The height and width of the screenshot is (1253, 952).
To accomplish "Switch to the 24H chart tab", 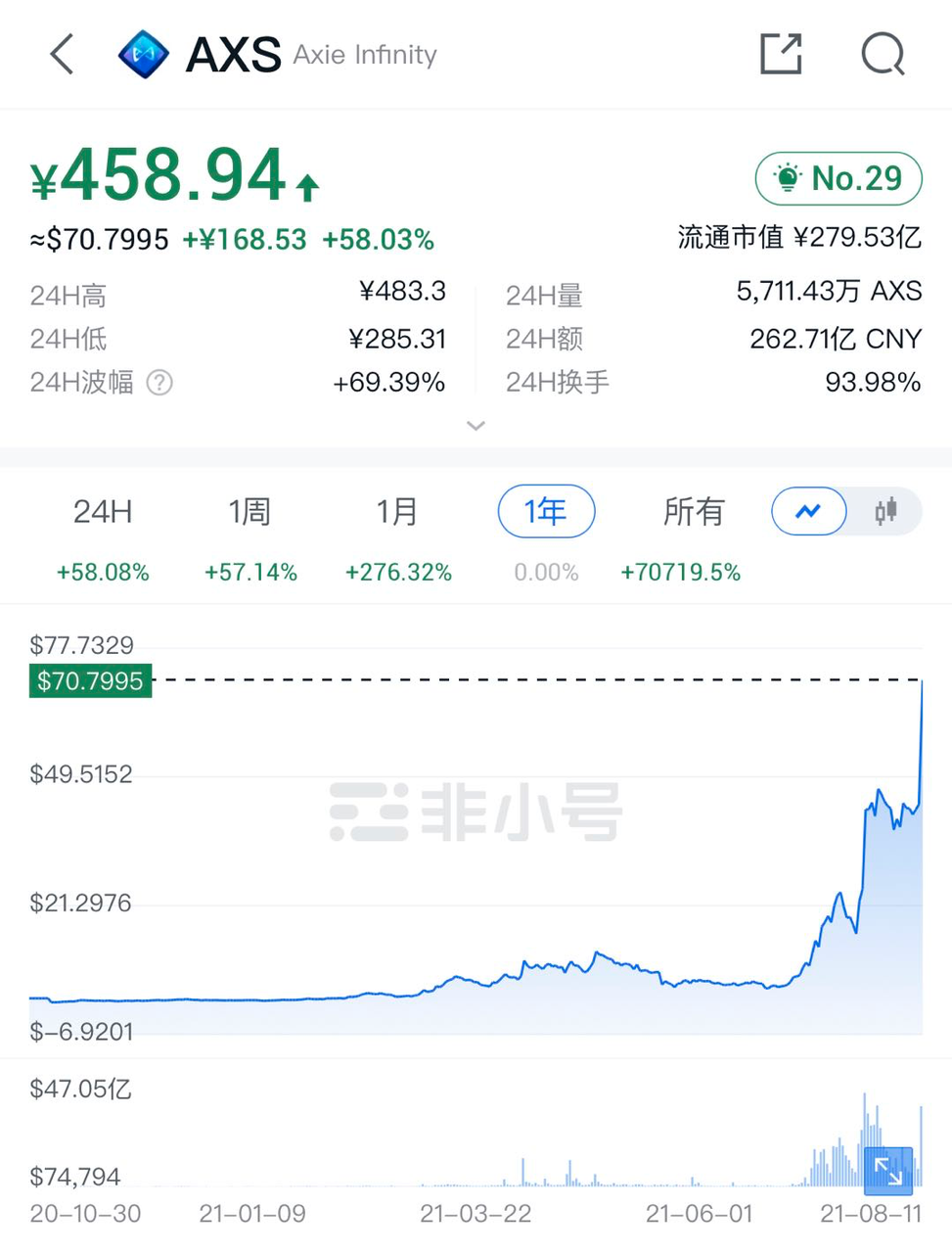I will tap(103, 511).
